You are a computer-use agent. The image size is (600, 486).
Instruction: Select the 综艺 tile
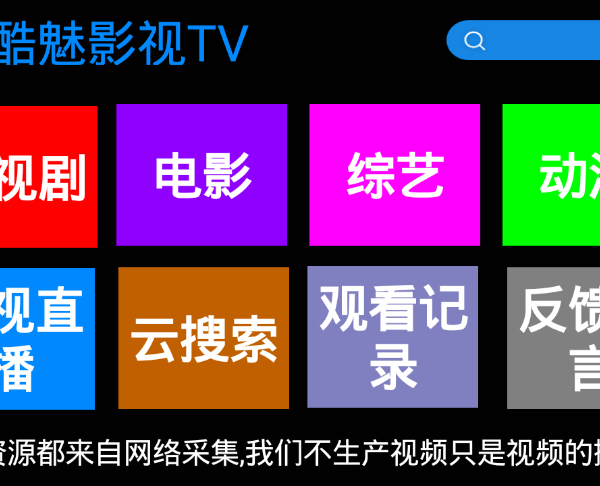click(394, 175)
